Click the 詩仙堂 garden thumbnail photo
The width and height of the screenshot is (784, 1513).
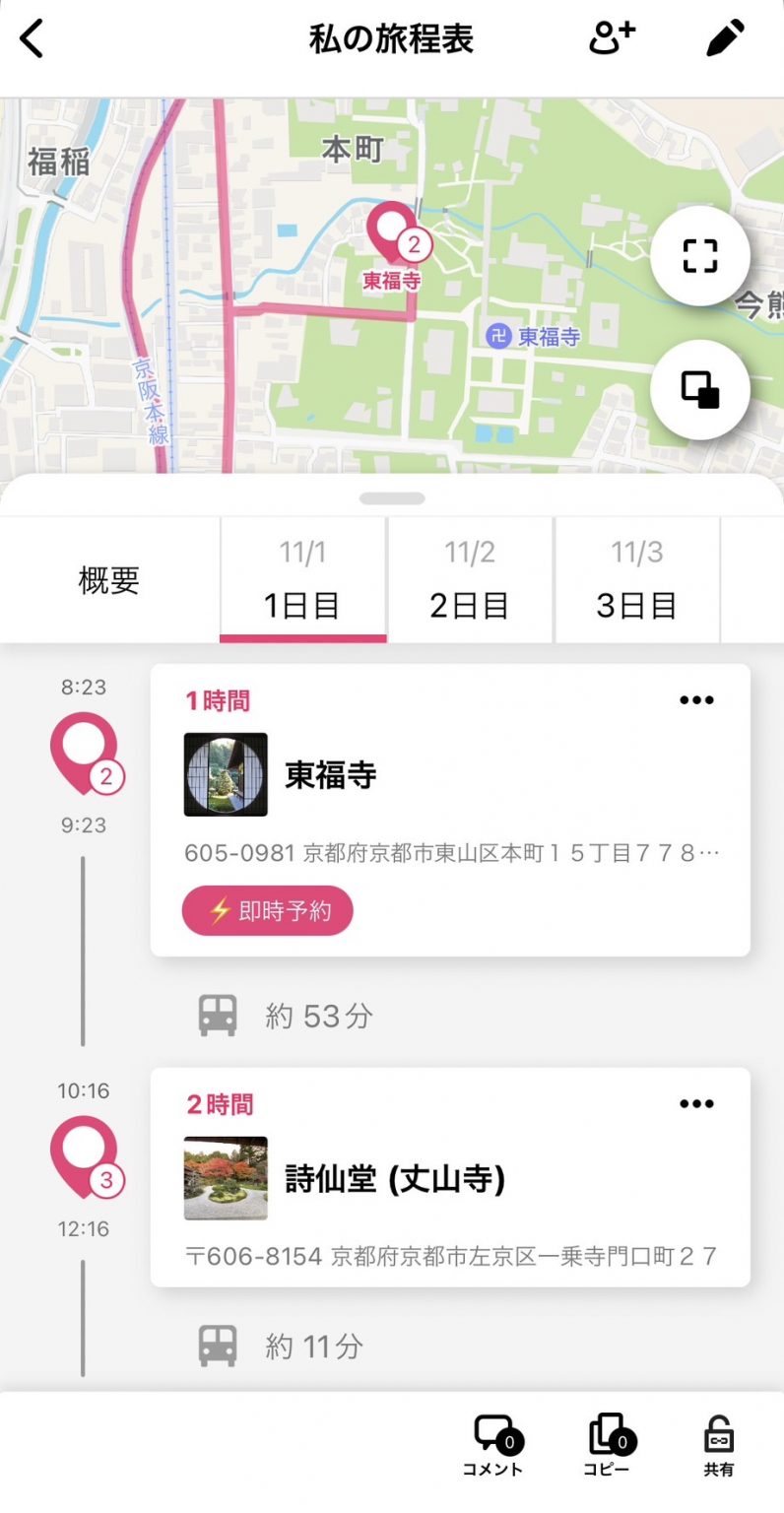coord(226,1175)
